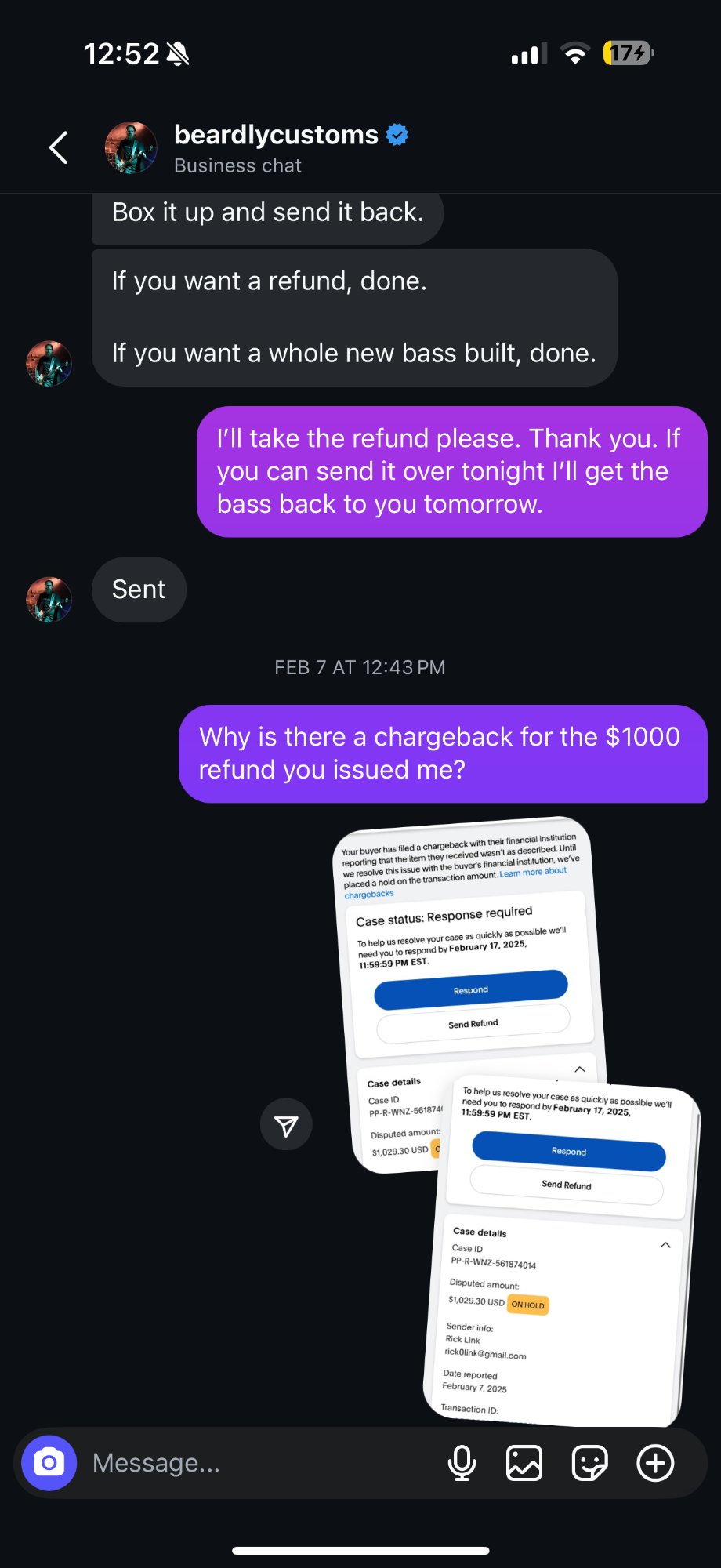The width and height of the screenshot is (721, 1568).
Task: Go back to the chat list
Action: [x=59, y=147]
